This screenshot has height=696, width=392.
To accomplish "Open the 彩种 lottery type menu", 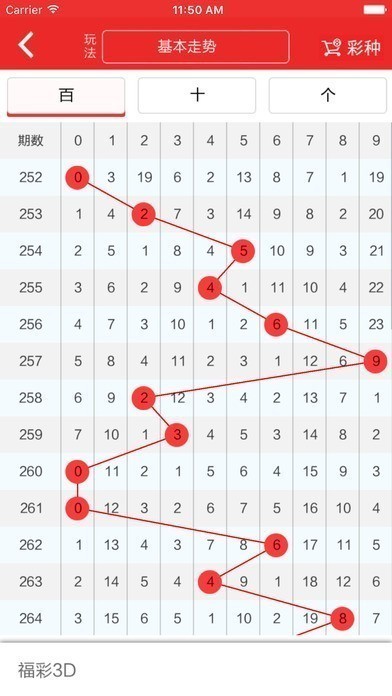I will [x=351, y=47].
